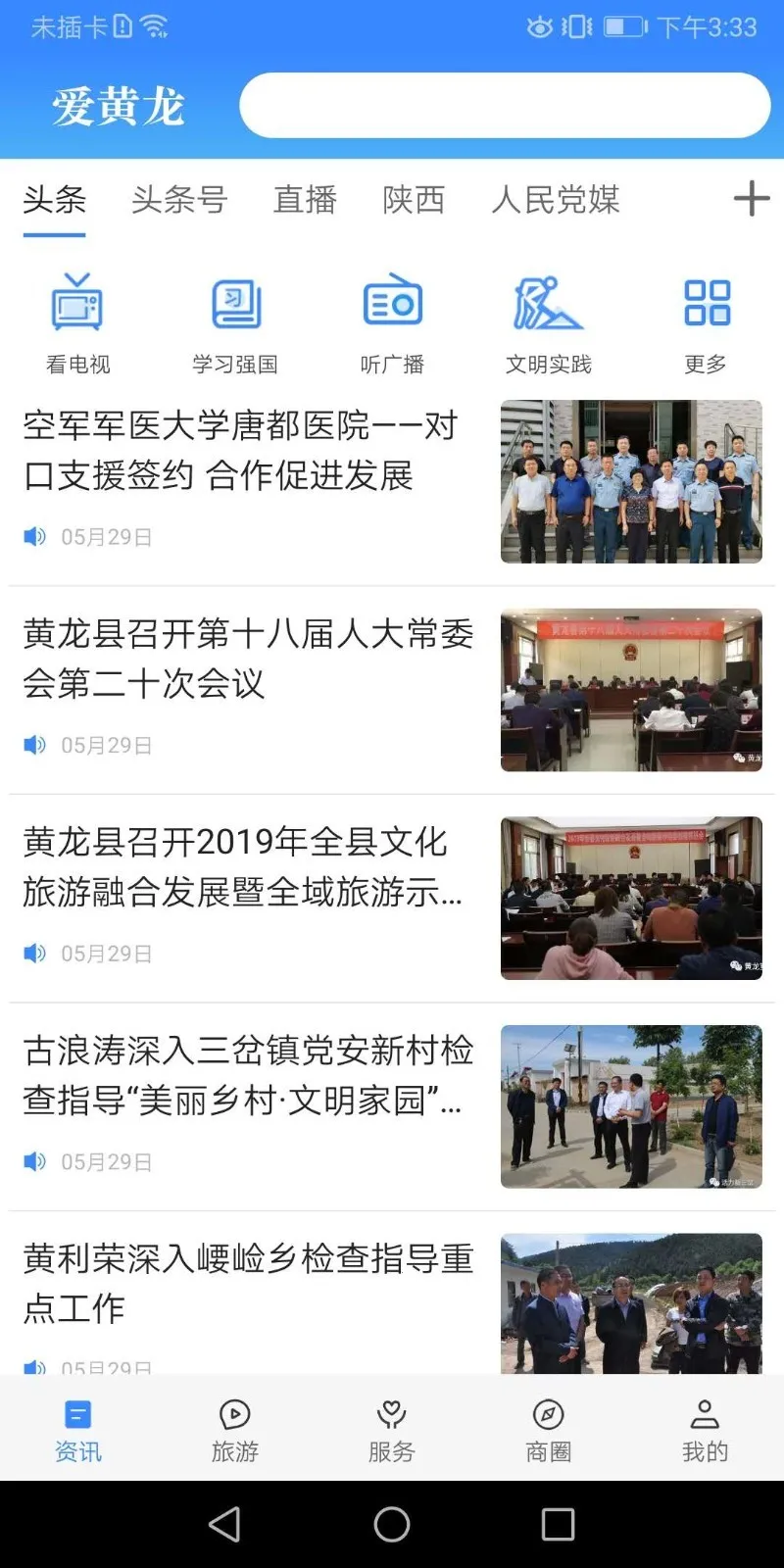
Task: Switch to the 旅游 bottom tab
Action: [x=235, y=1430]
